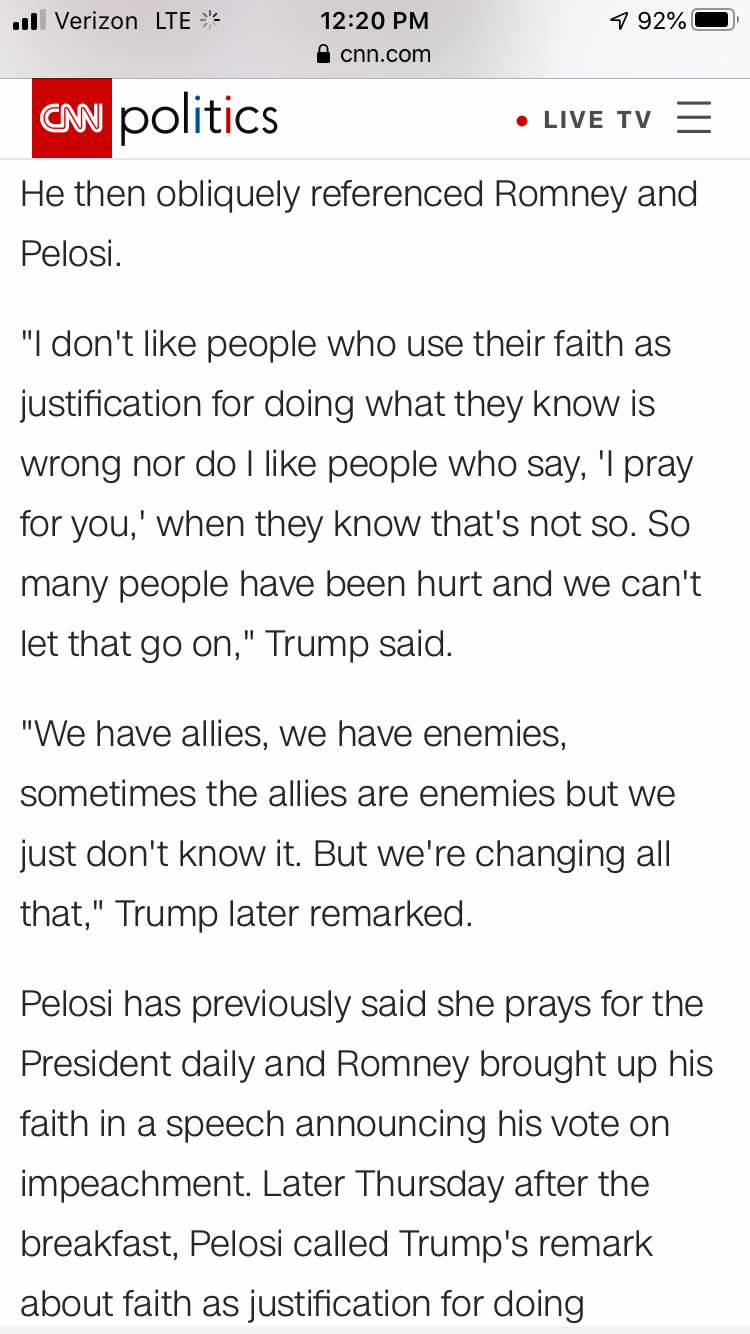Screen dimensions: 750x1334
Task: Watch Live TV
Action: click(x=584, y=120)
